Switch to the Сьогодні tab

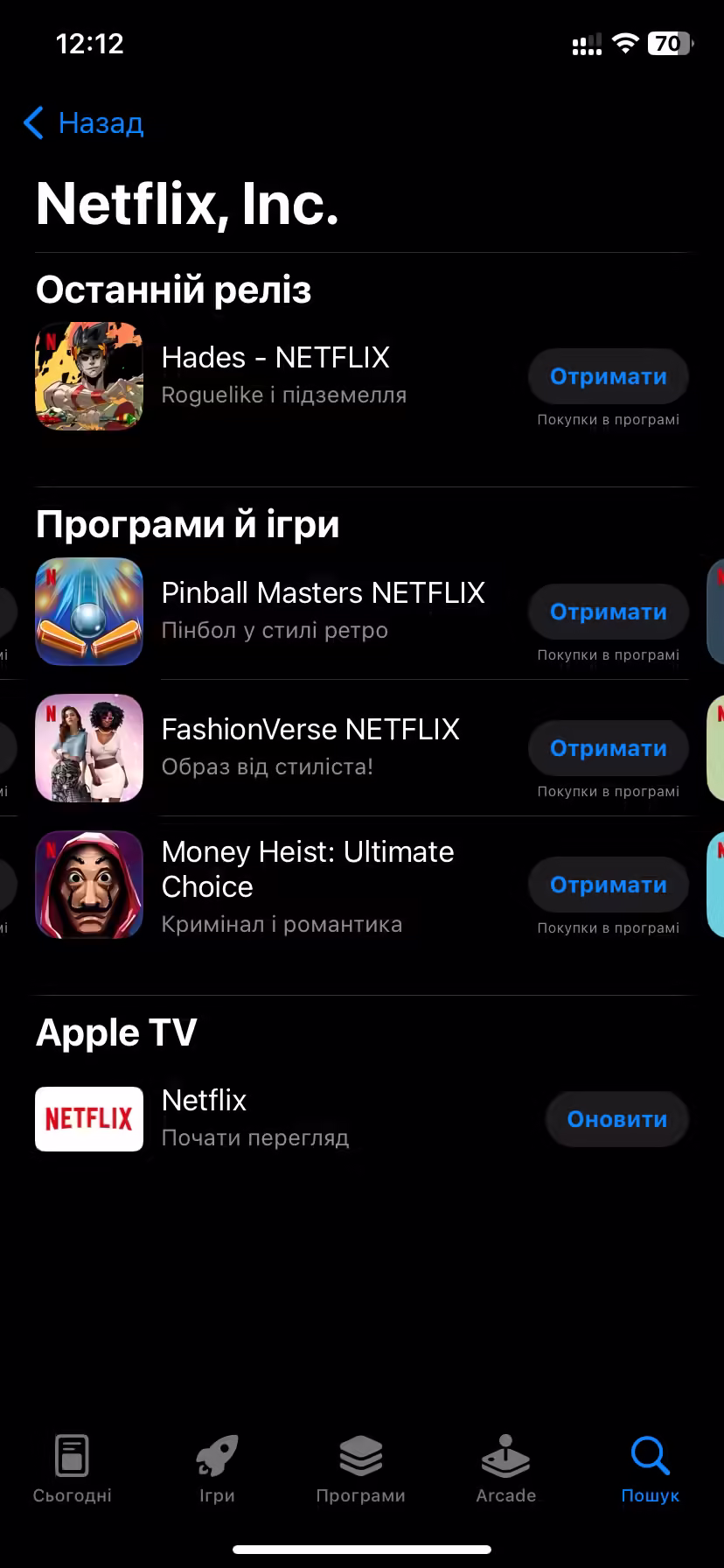73,1470
